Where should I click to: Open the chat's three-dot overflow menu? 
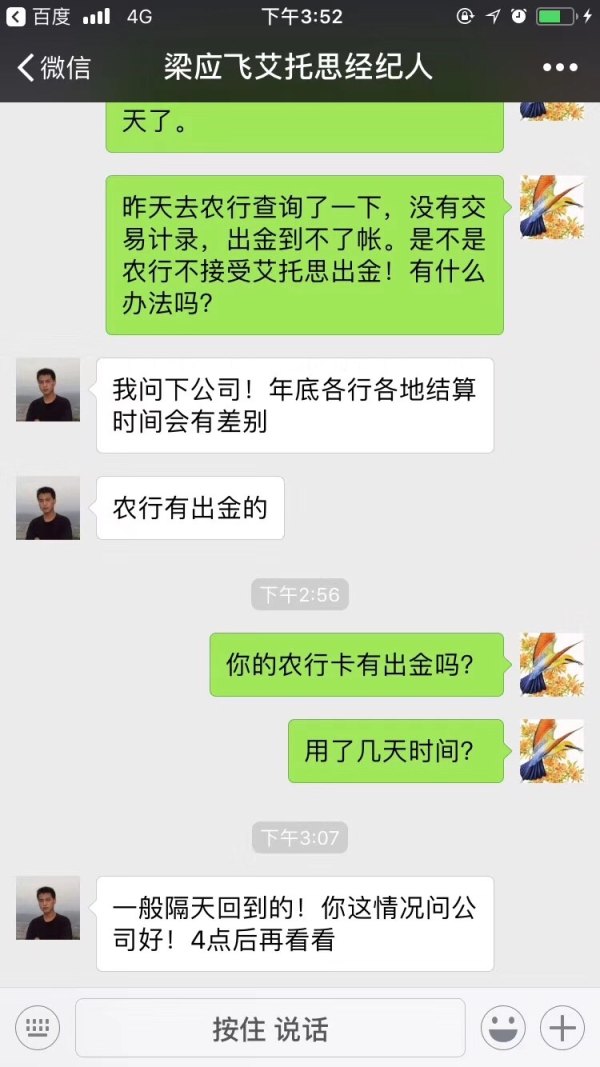(561, 68)
